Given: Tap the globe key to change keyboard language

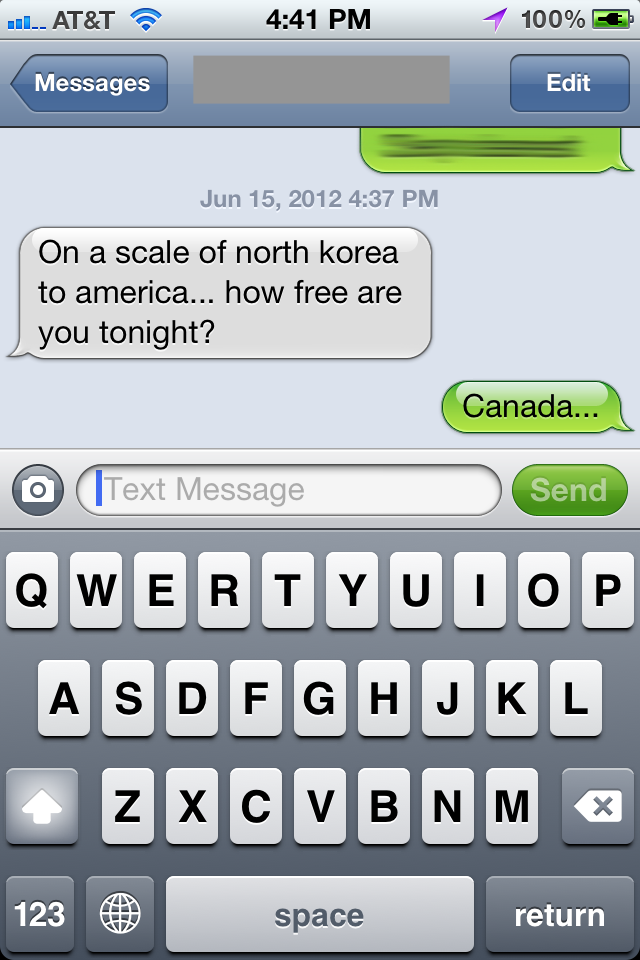Looking at the screenshot, I should (120, 914).
